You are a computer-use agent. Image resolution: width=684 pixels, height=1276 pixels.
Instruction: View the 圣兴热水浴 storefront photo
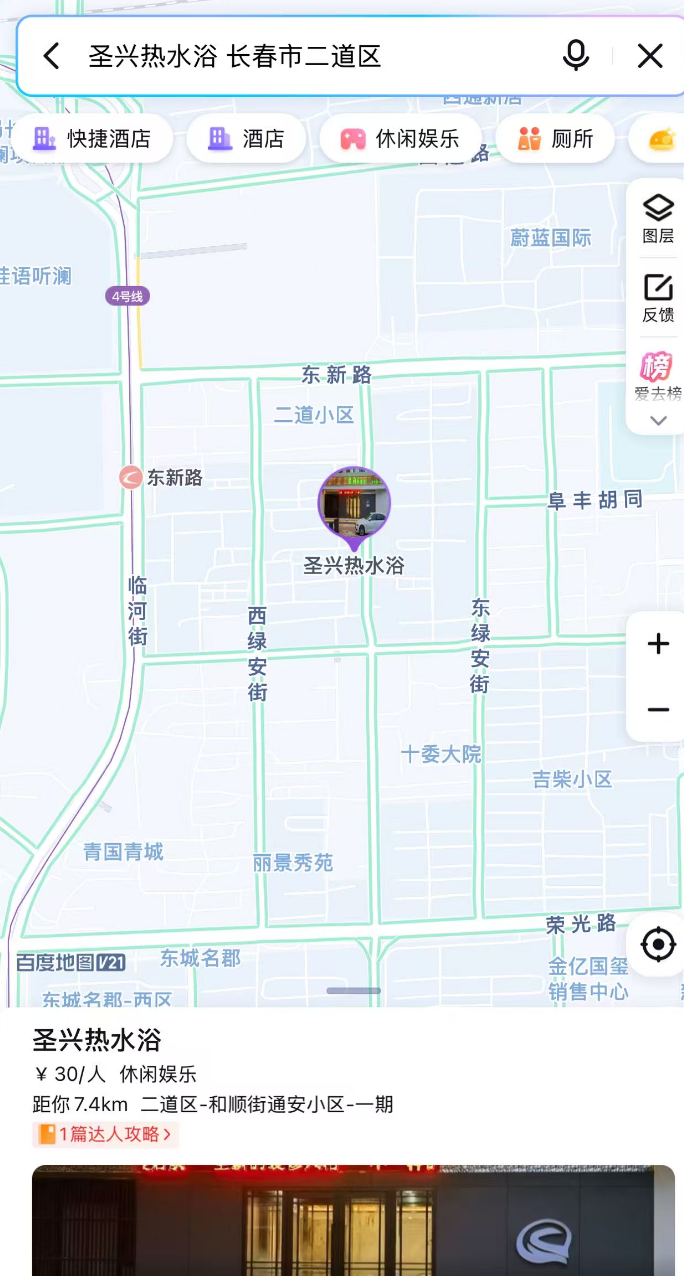(x=353, y=1220)
